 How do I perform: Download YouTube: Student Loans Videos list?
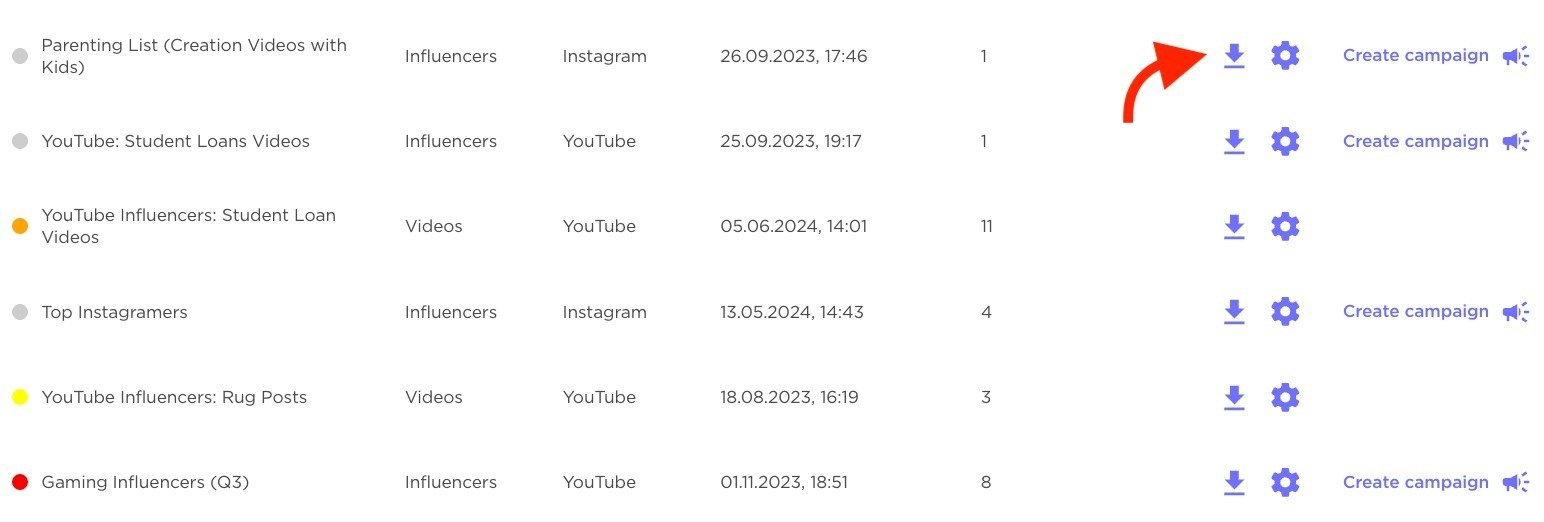pyautogui.click(x=1234, y=142)
